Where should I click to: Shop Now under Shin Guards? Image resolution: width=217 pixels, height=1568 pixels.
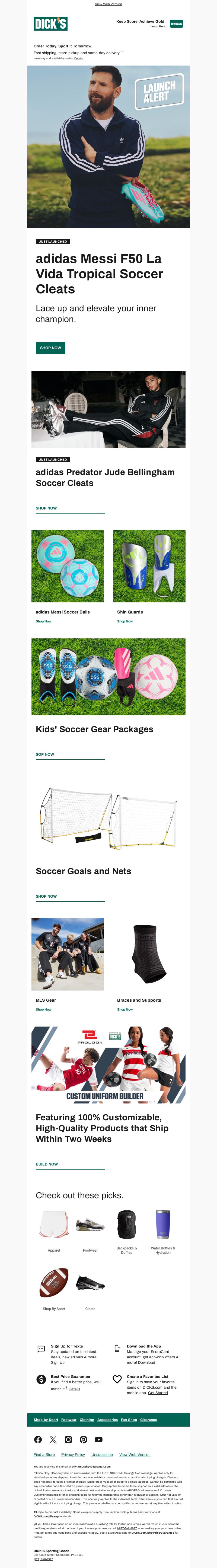(x=125, y=621)
